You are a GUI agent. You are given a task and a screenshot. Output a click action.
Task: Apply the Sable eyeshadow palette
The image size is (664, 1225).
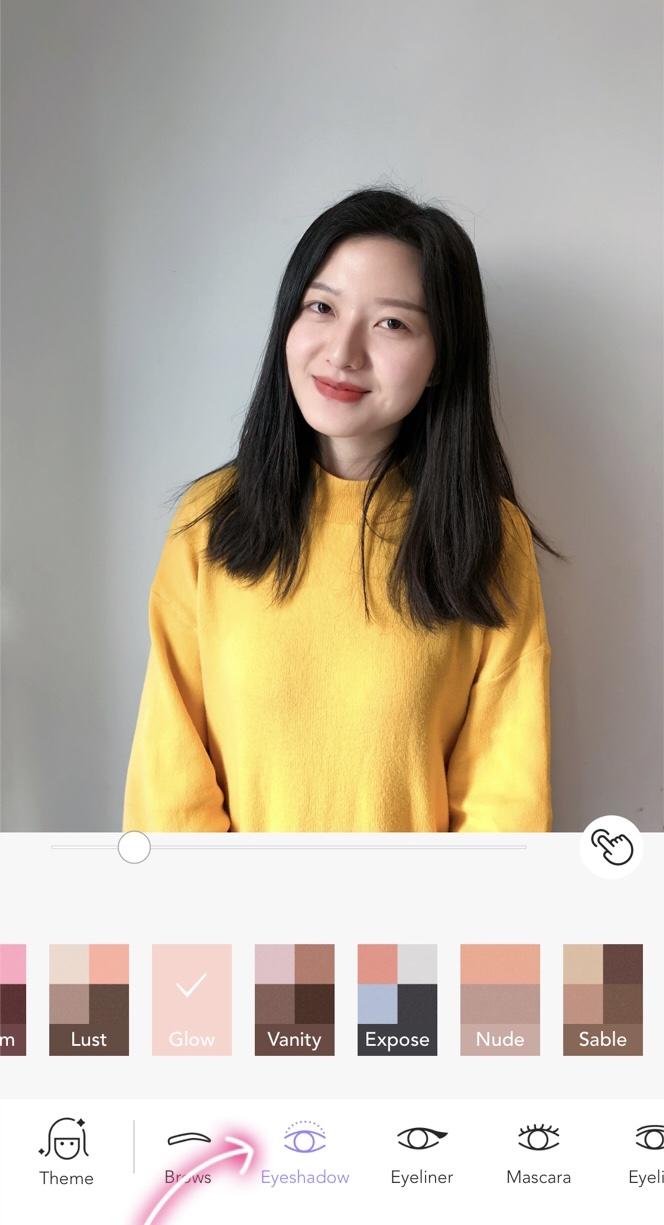pyautogui.click(x=603, y=999)
